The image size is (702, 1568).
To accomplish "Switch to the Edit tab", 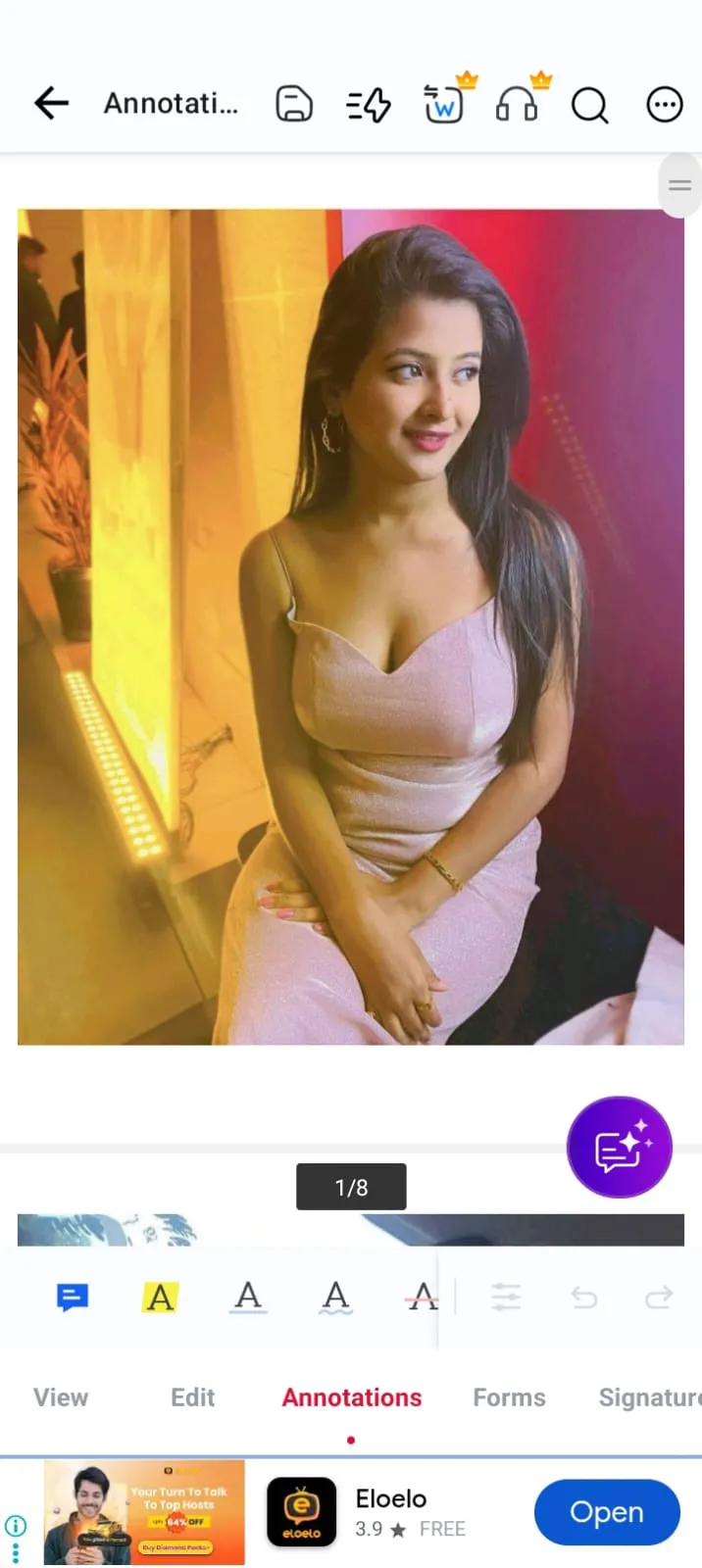I will point(192,1397).
